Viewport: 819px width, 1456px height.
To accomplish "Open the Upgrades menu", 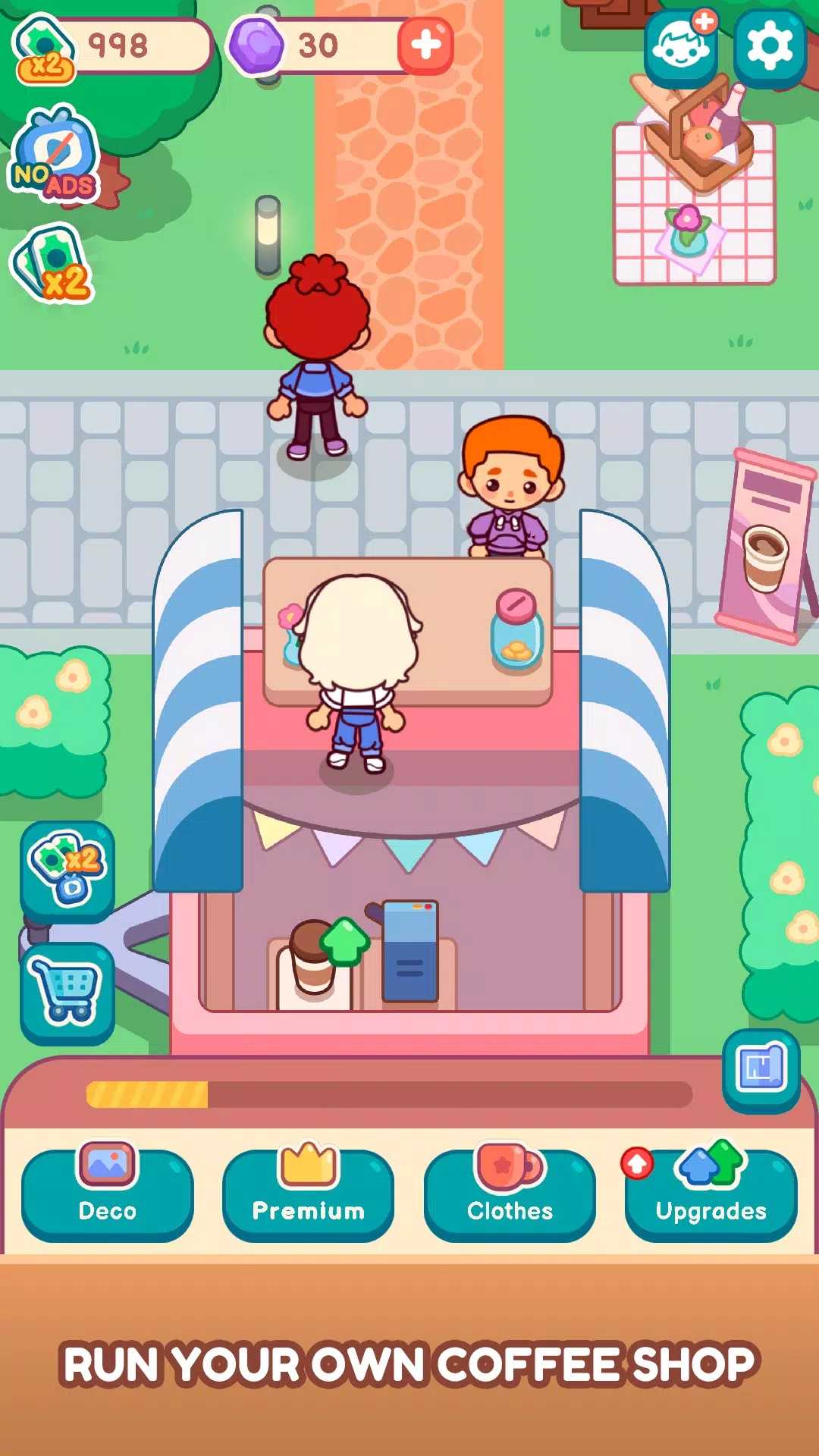I will (x=711, y=1194).
